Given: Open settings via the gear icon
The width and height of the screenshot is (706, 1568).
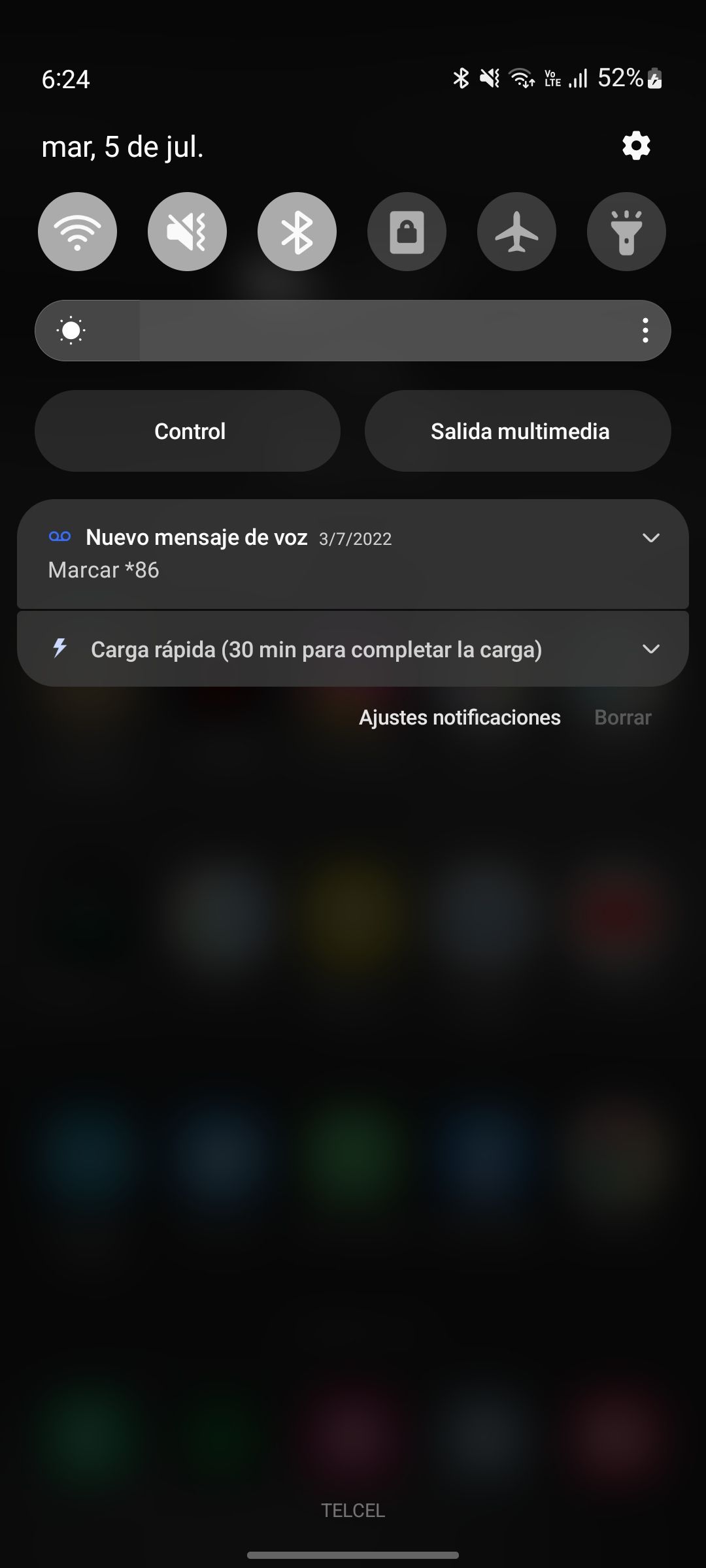Looking at the screenshot, I should (636, 146).
